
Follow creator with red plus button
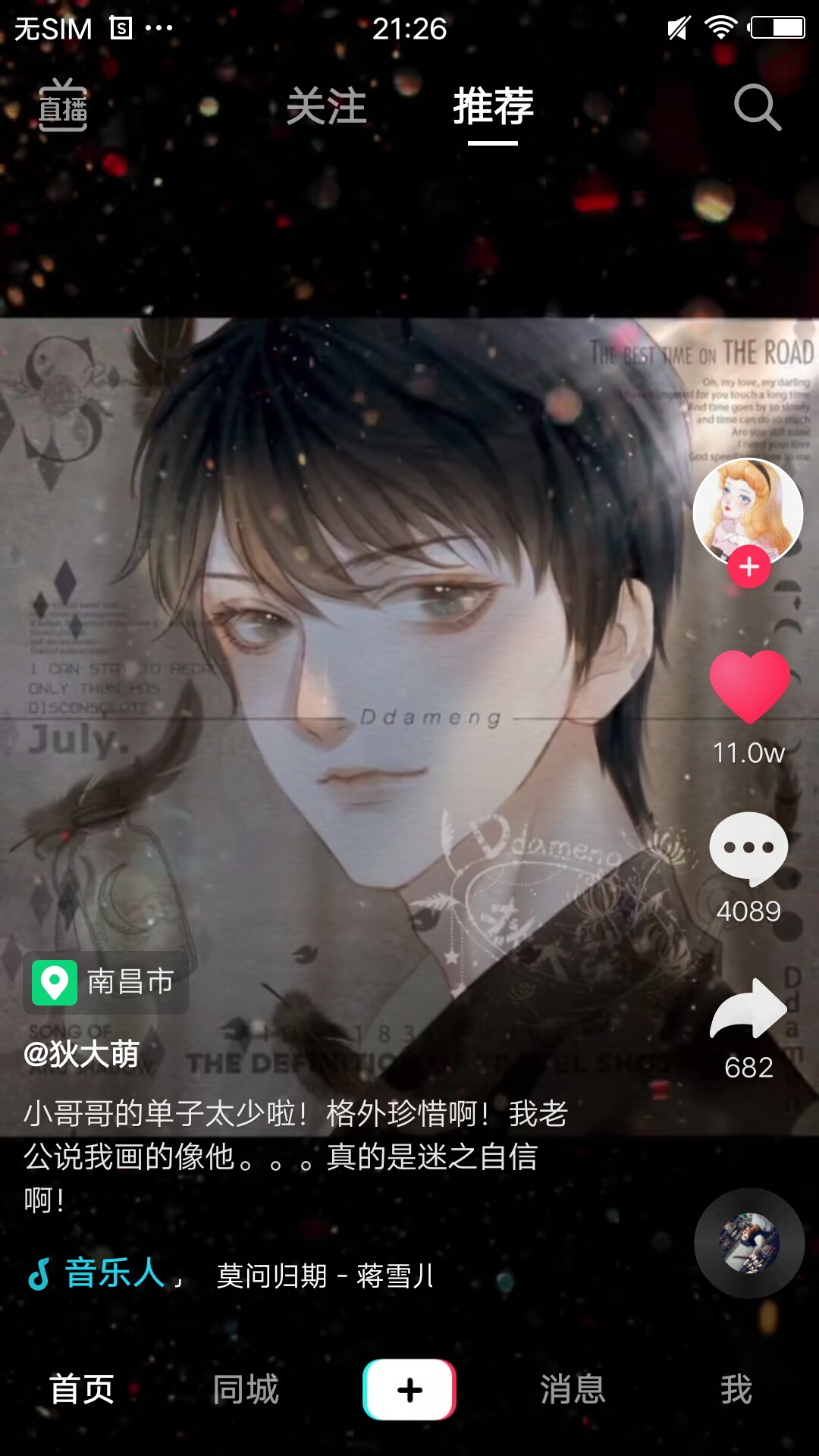point(749,566)
